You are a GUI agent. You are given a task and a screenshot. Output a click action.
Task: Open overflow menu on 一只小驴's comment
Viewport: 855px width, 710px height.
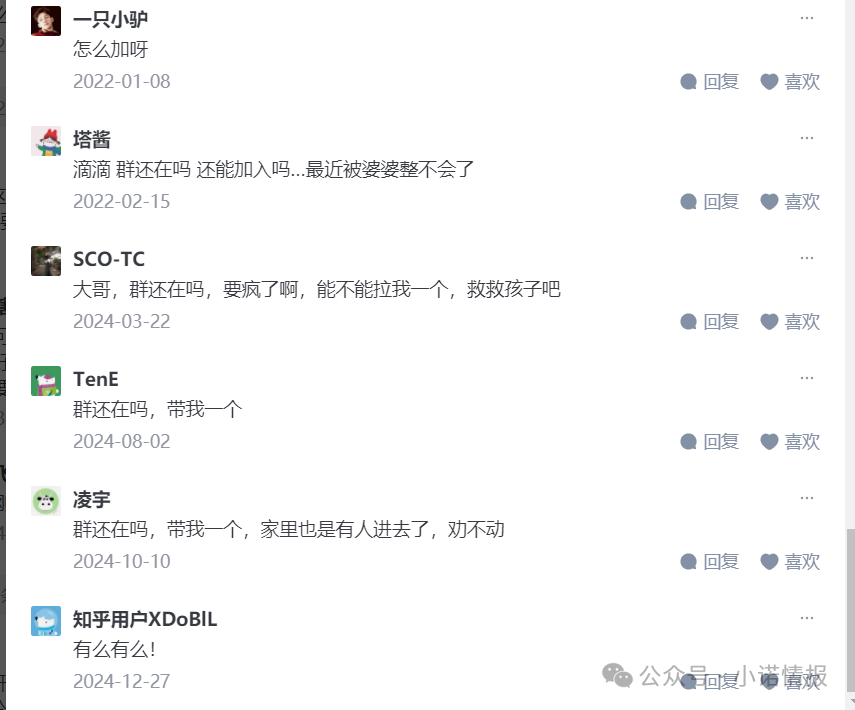coord(807,18)
